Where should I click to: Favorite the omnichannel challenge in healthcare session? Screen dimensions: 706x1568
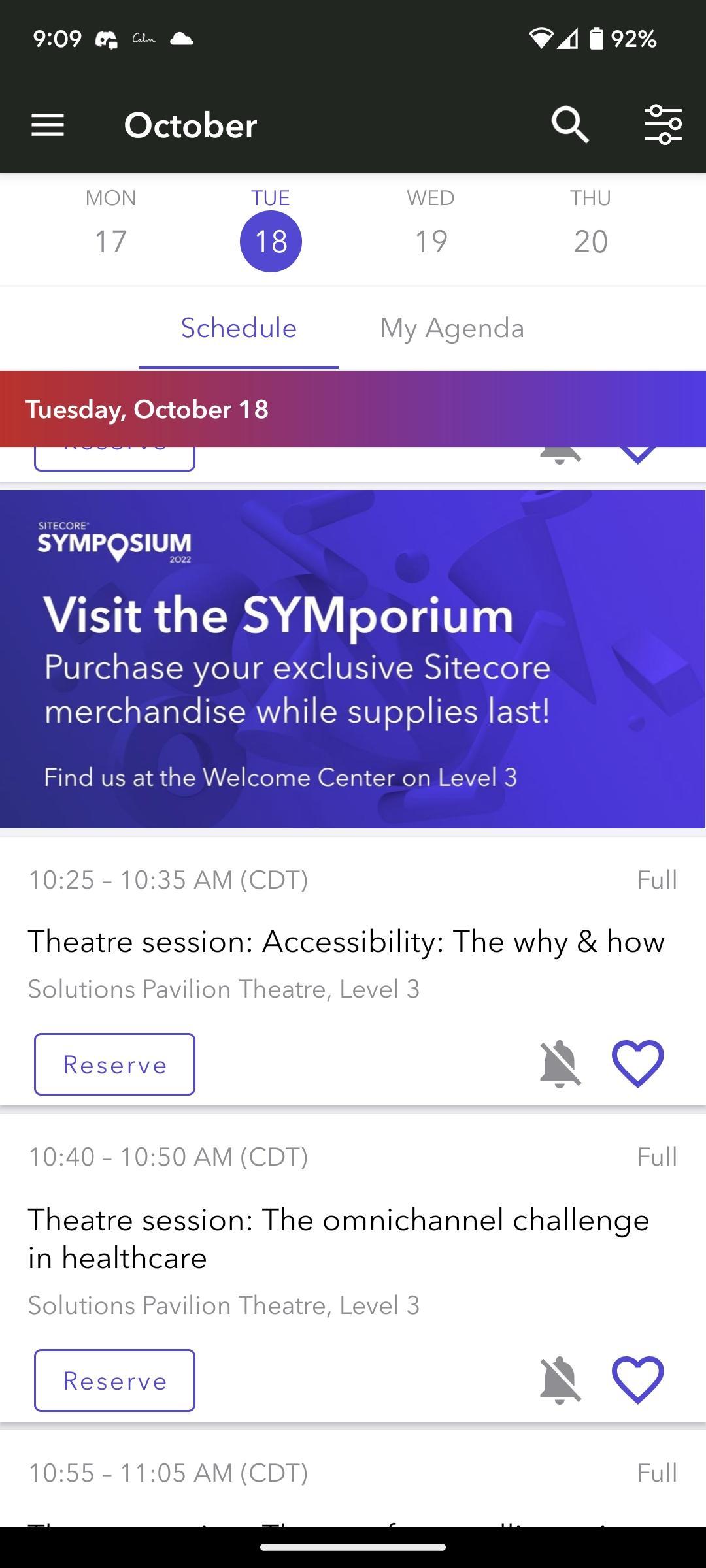(x=637, y=1380)
